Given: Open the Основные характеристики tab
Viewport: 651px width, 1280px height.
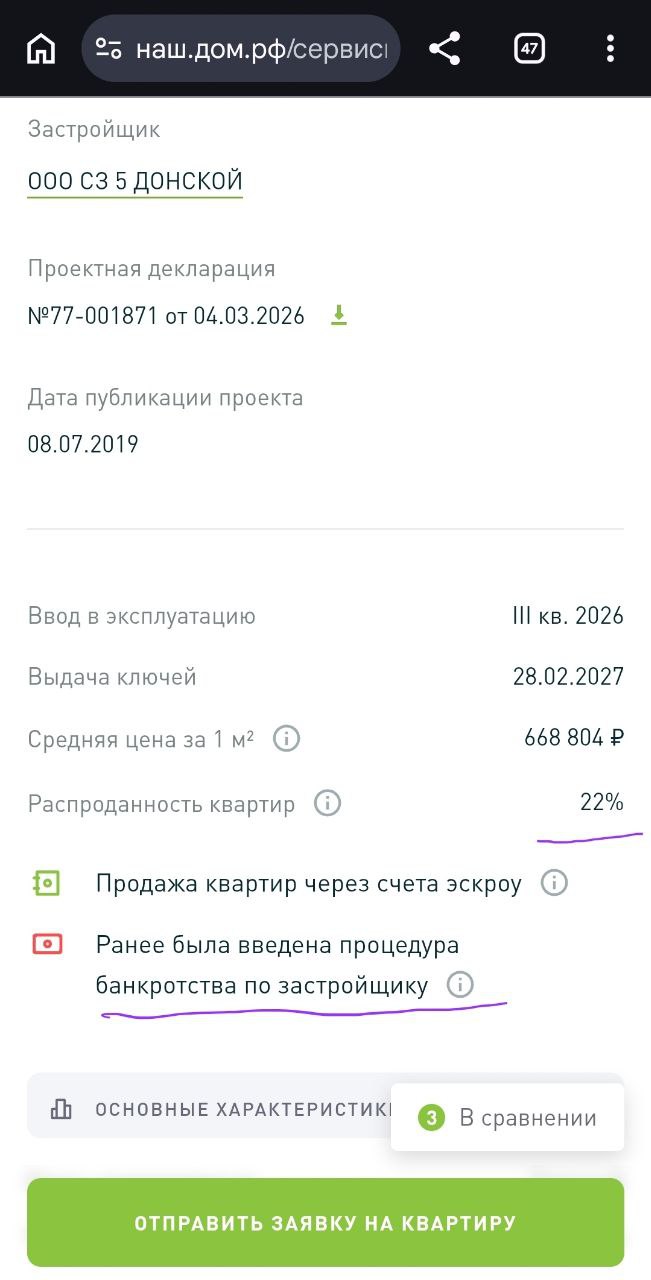Looking at the screenshot, I should 220,1109.
